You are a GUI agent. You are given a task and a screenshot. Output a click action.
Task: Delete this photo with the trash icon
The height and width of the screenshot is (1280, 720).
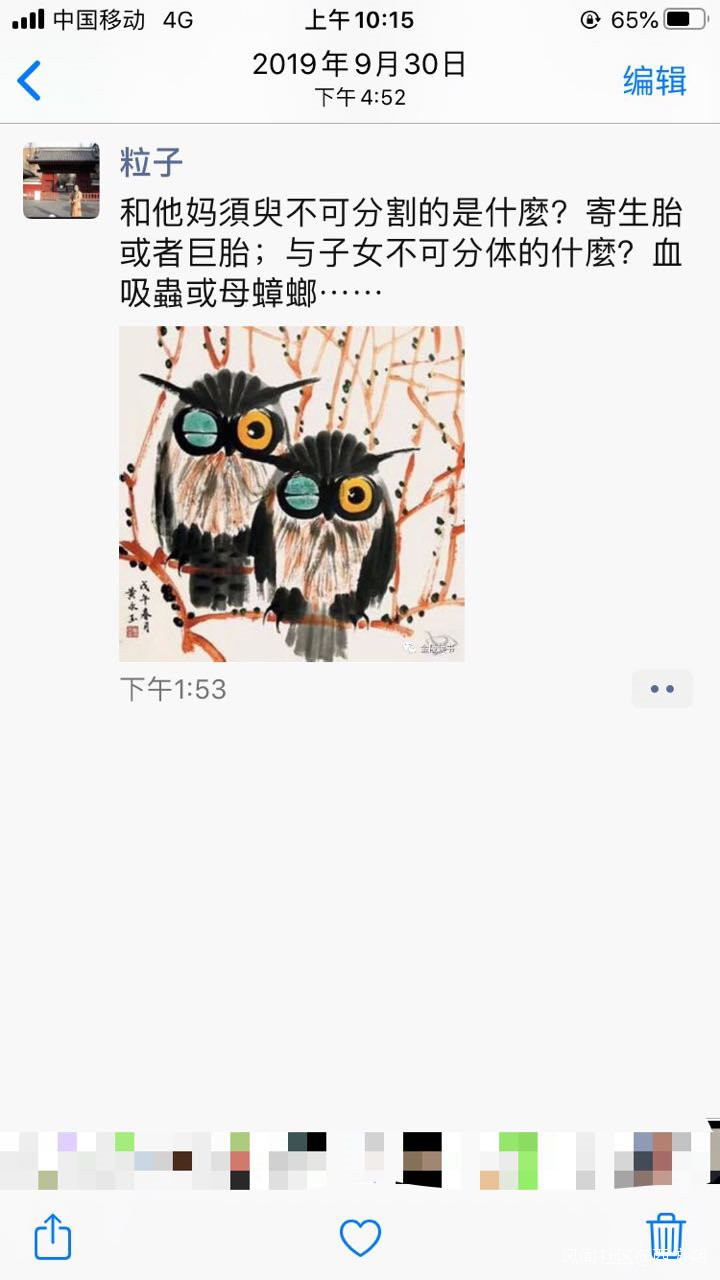tap(665, 1236)
